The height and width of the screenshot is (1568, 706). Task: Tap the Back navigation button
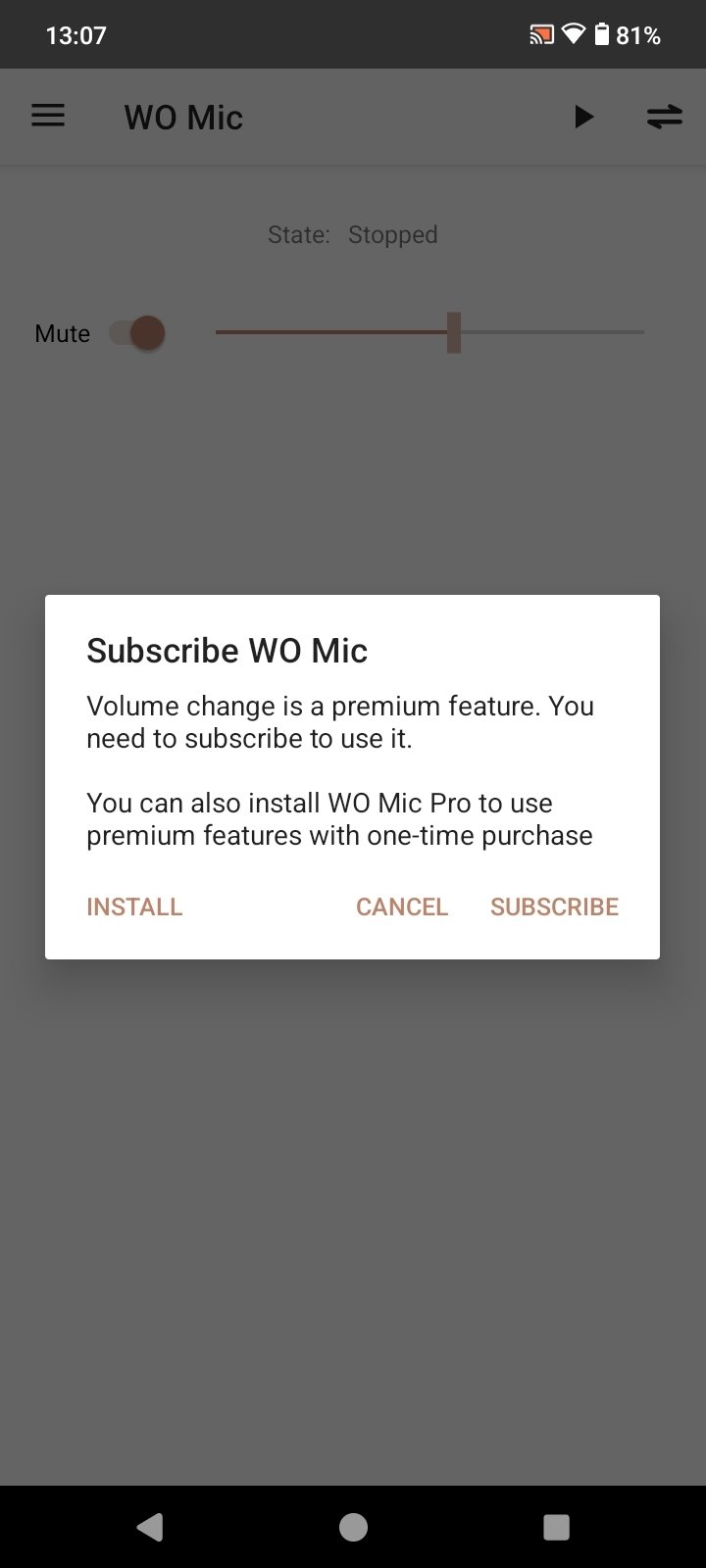click(x=149, y=1526)
